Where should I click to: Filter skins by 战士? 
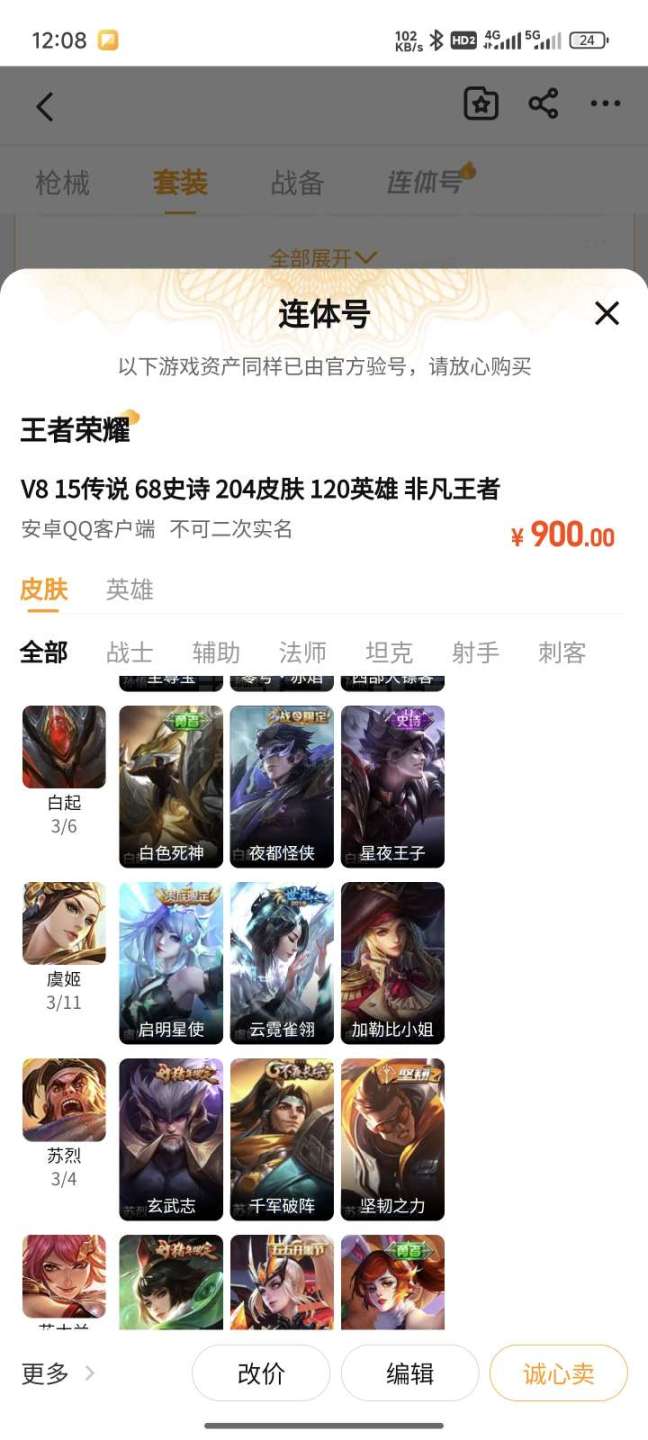[130, 653]
